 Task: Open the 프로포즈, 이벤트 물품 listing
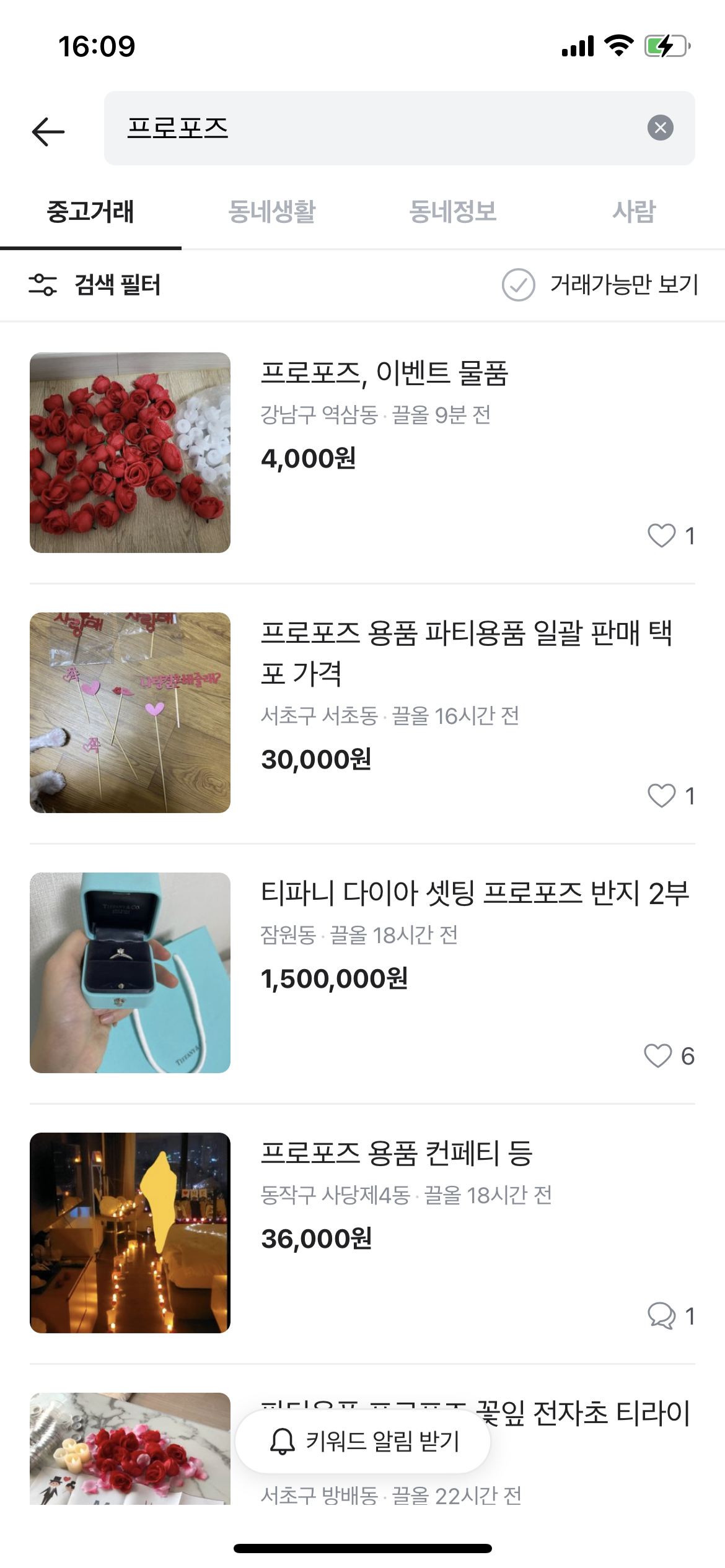point(384,373)
